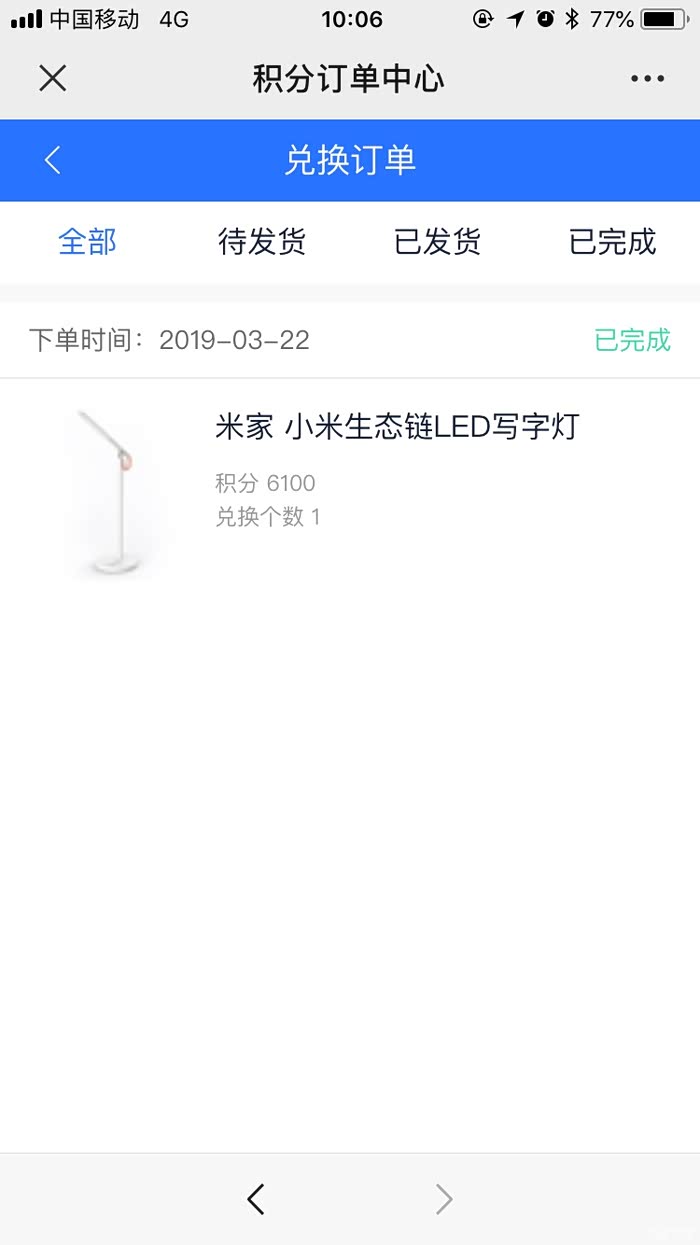Select the 全部 orders tab
The height and width of the screenshot is (1245, 700).
tap(88, 241)
